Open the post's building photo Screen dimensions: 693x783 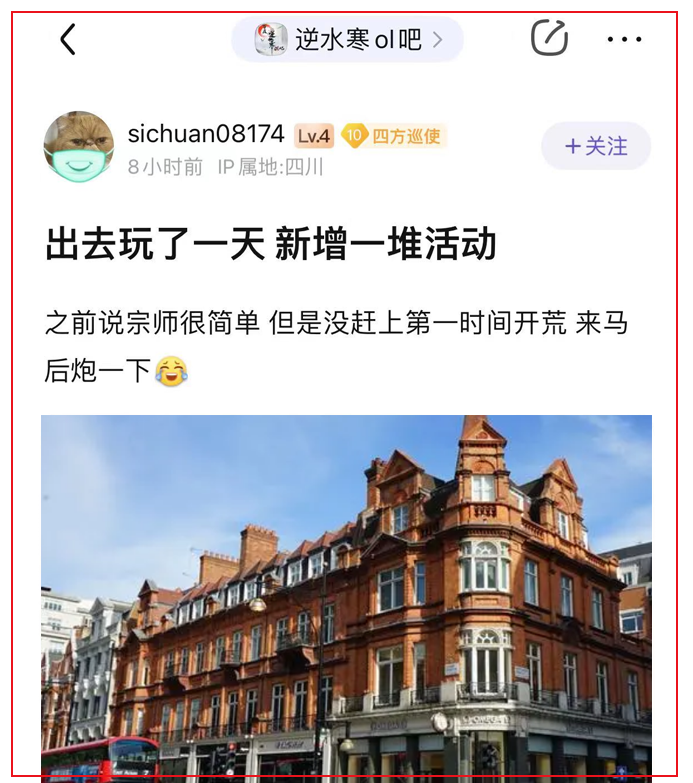pos(346,598)
